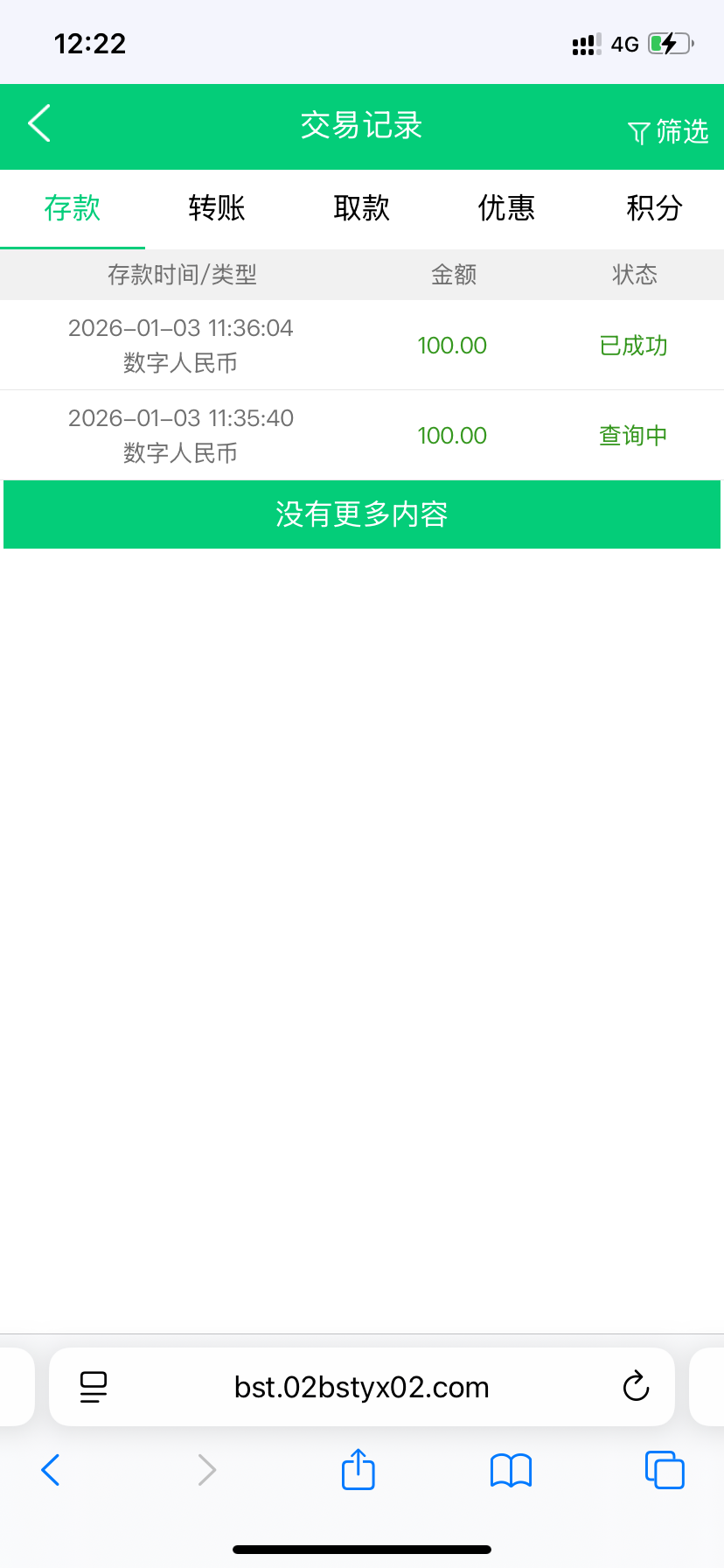Go back with Safari's back arrow

(51, 1470)
